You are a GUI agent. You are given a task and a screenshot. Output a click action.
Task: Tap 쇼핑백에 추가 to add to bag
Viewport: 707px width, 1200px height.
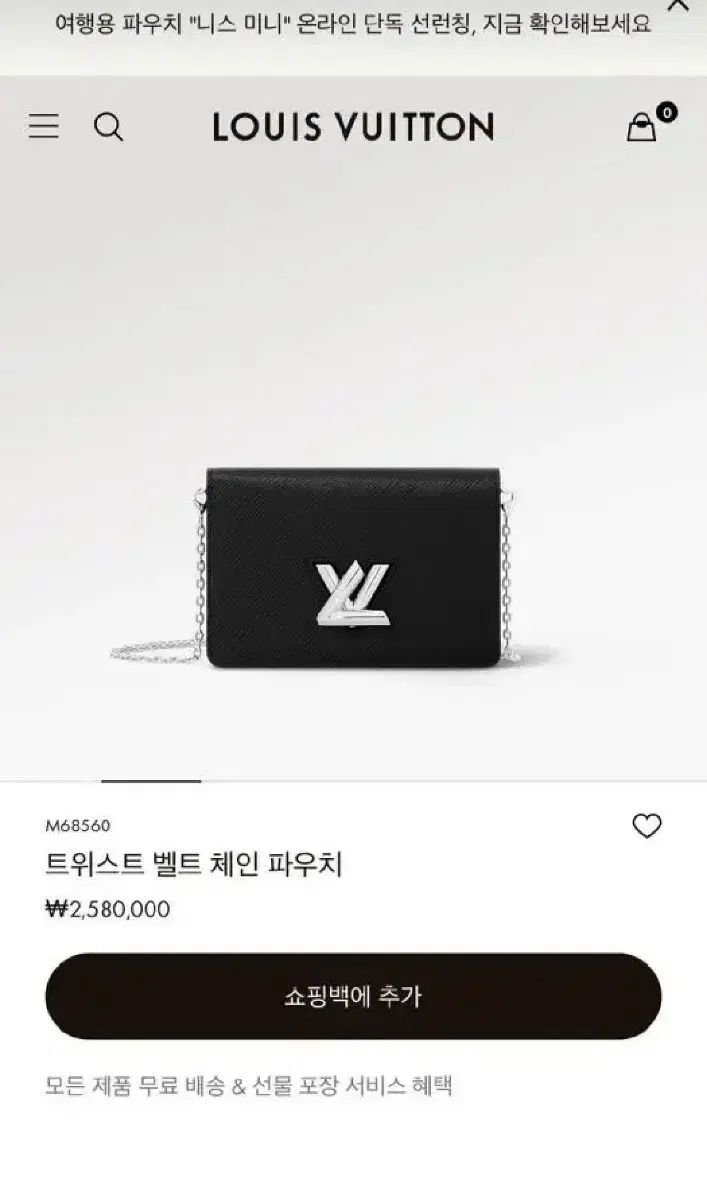click(x=353, y=996)
